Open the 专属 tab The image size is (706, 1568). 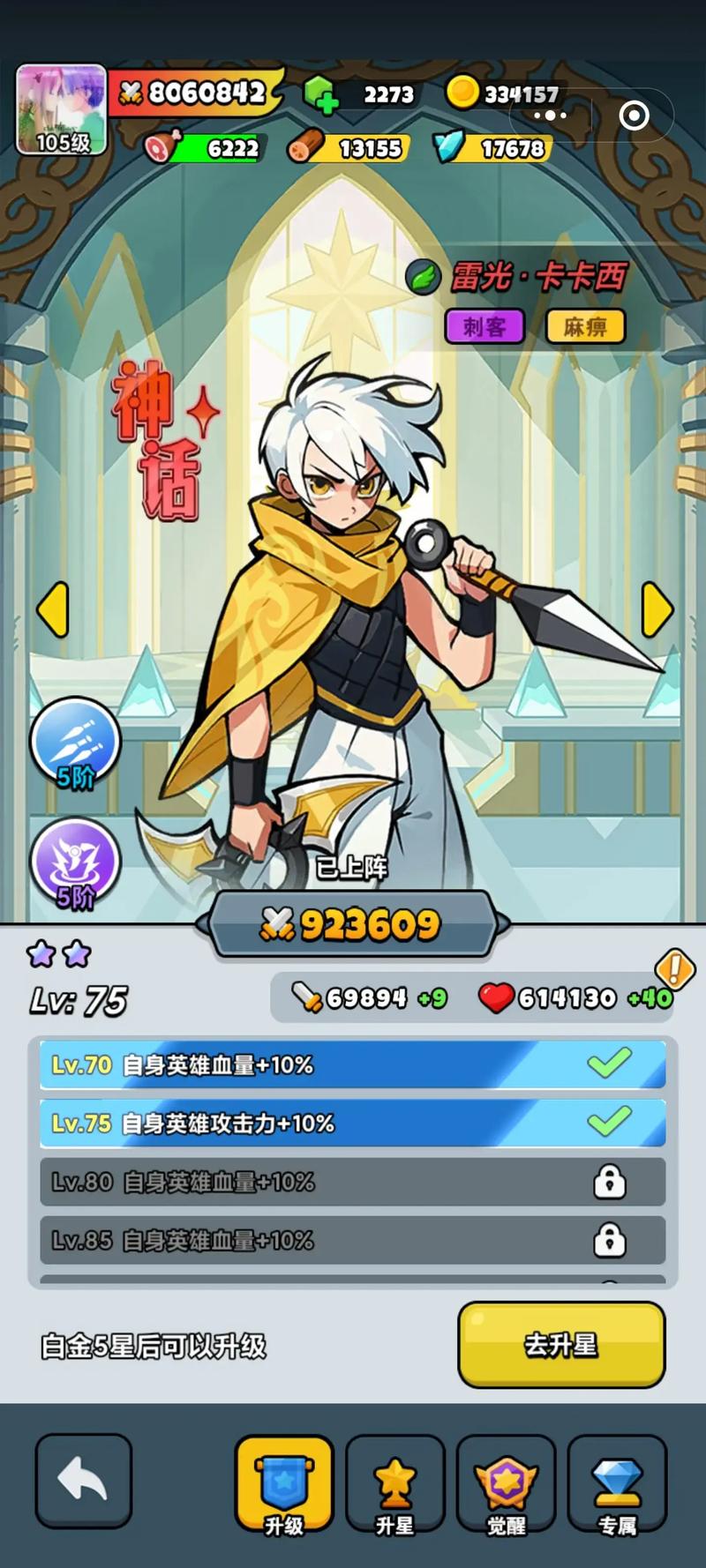(x=617, y=1485)
